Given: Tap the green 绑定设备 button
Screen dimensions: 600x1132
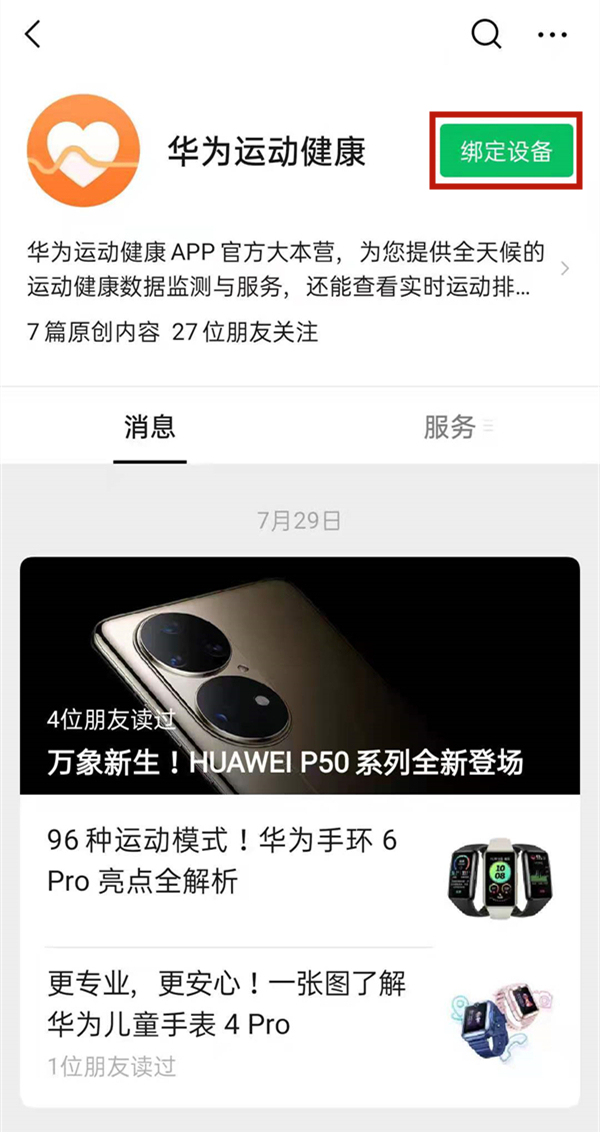Looking at the screenshot, I should (x=506, y=152).
